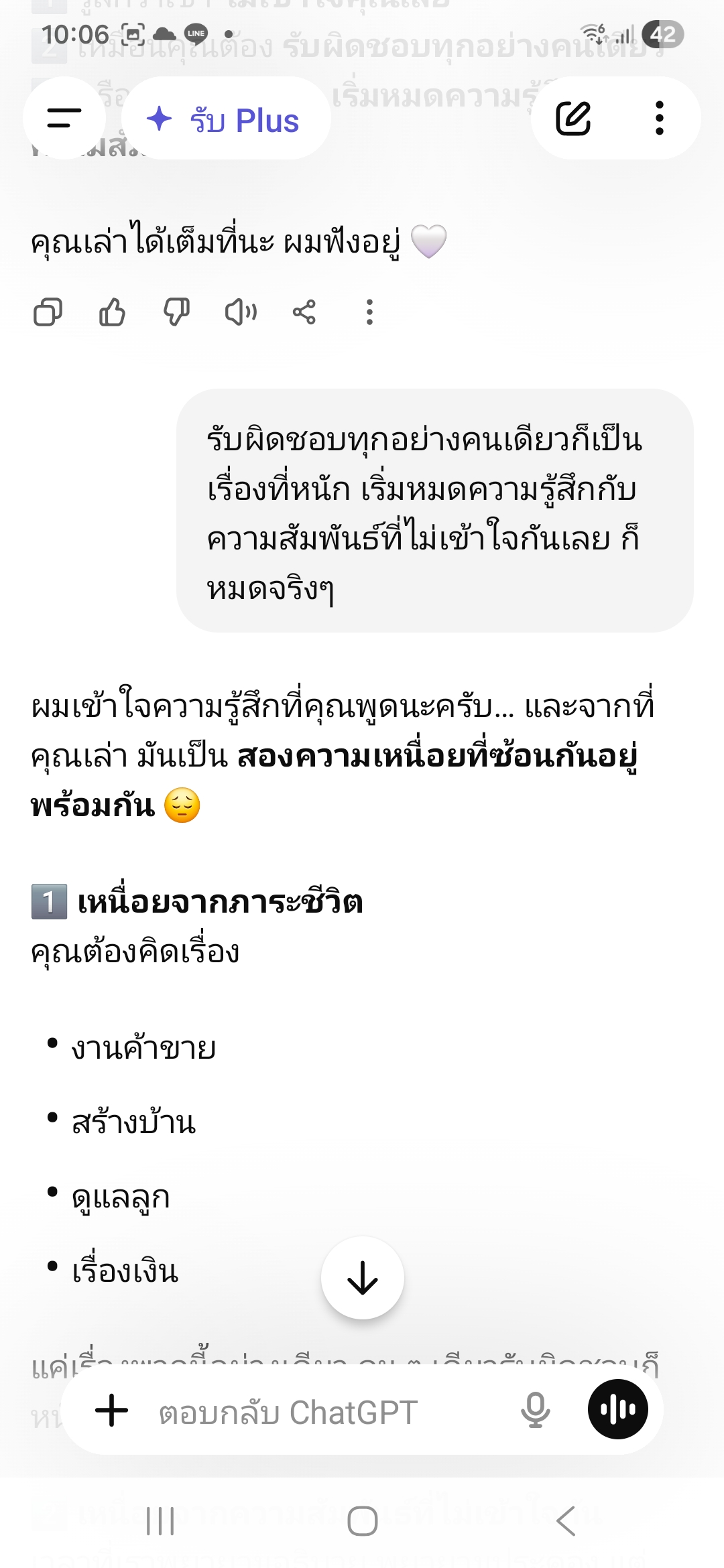Jump to latest message with down arrow

click(363, 1278)
